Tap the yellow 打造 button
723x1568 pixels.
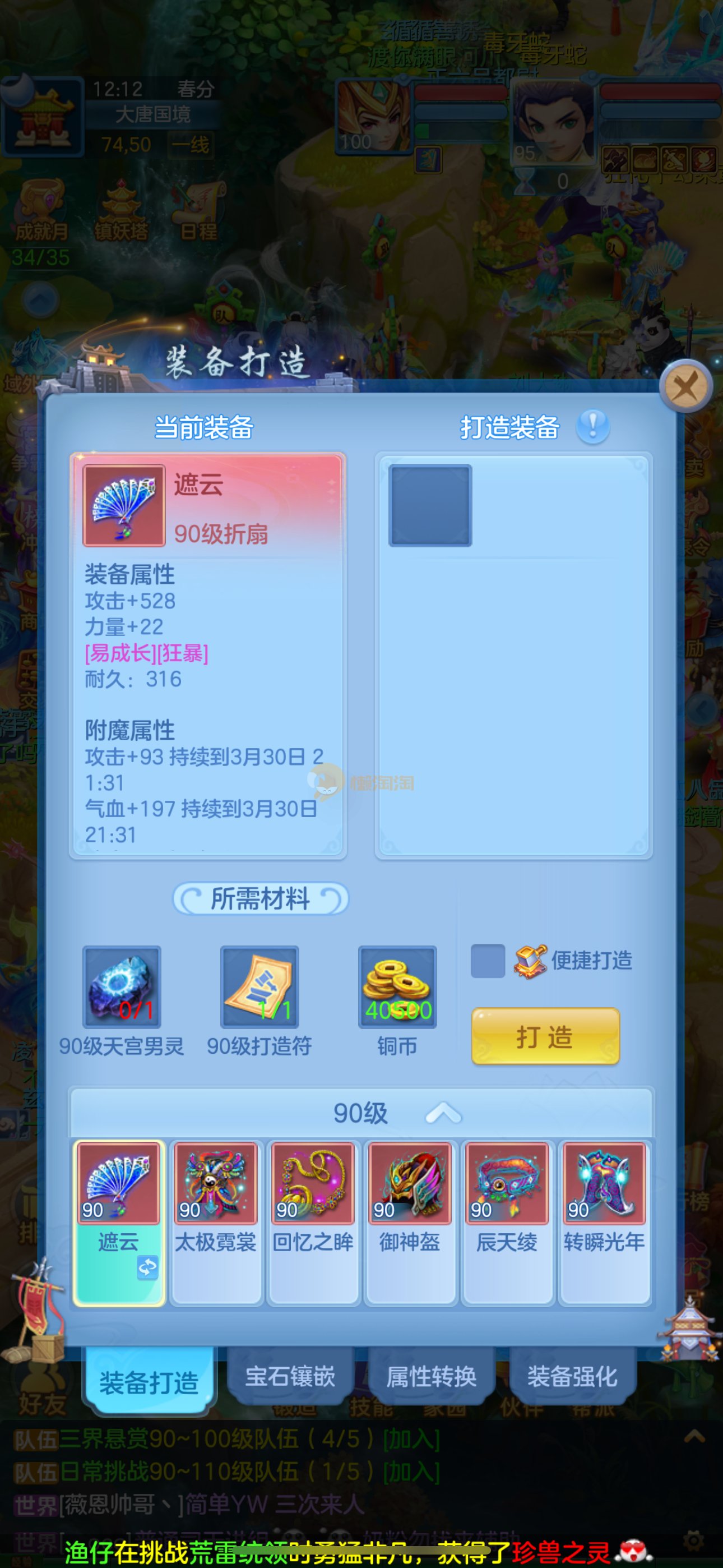(545, 1036)
